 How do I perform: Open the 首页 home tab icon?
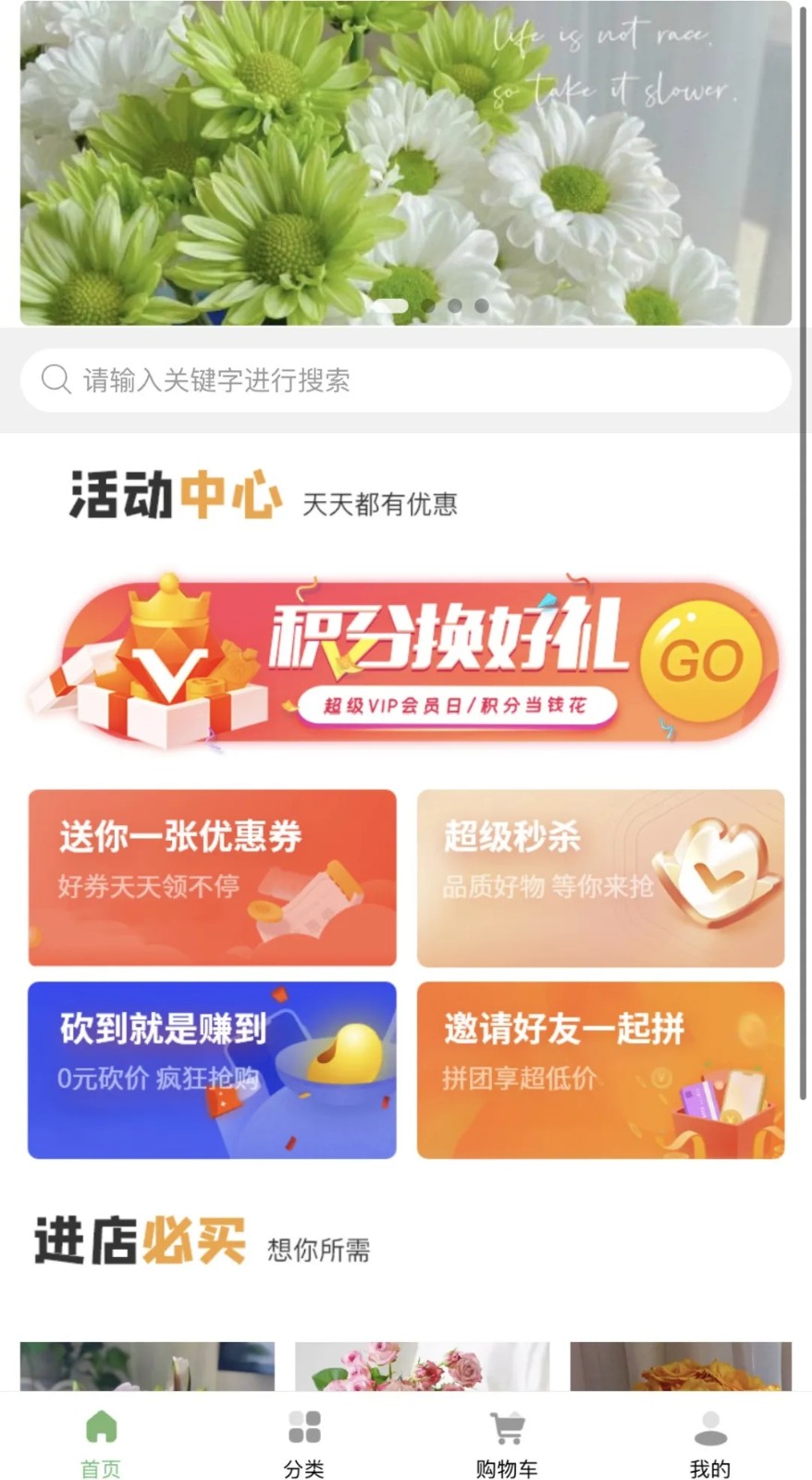(x=100, y=1426)
